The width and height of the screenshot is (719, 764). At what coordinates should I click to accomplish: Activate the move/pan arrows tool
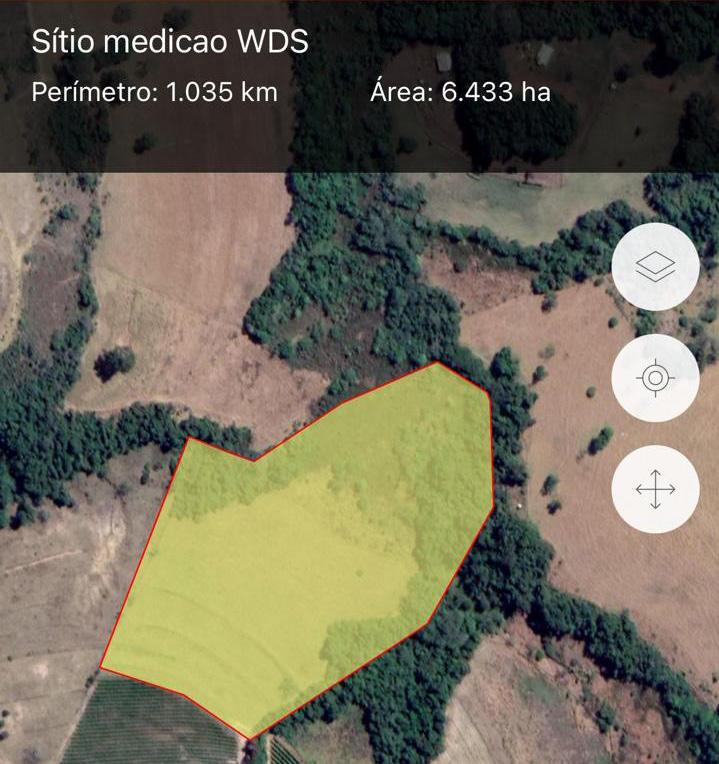click(655, 489)
